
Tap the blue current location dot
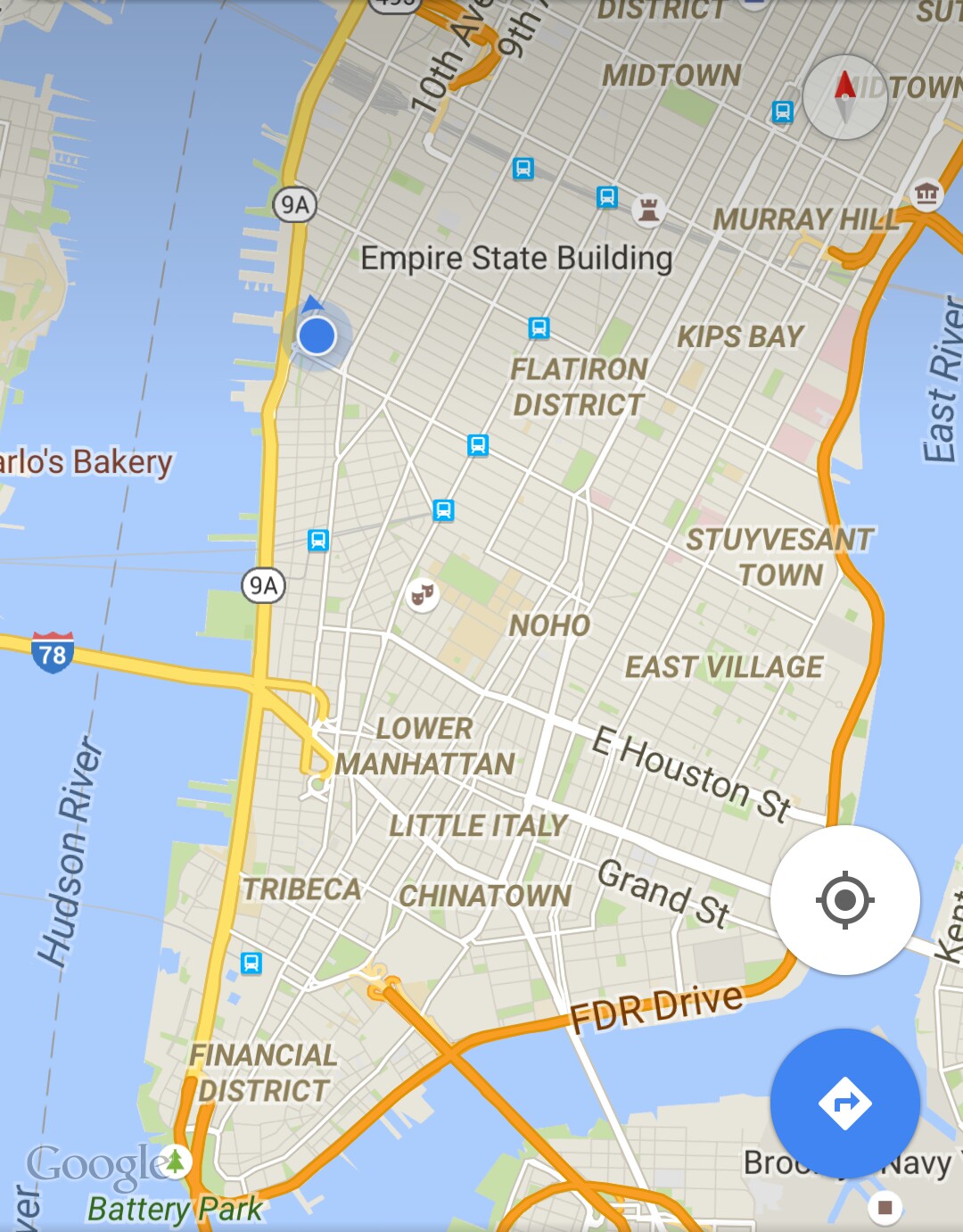point(317,336)
